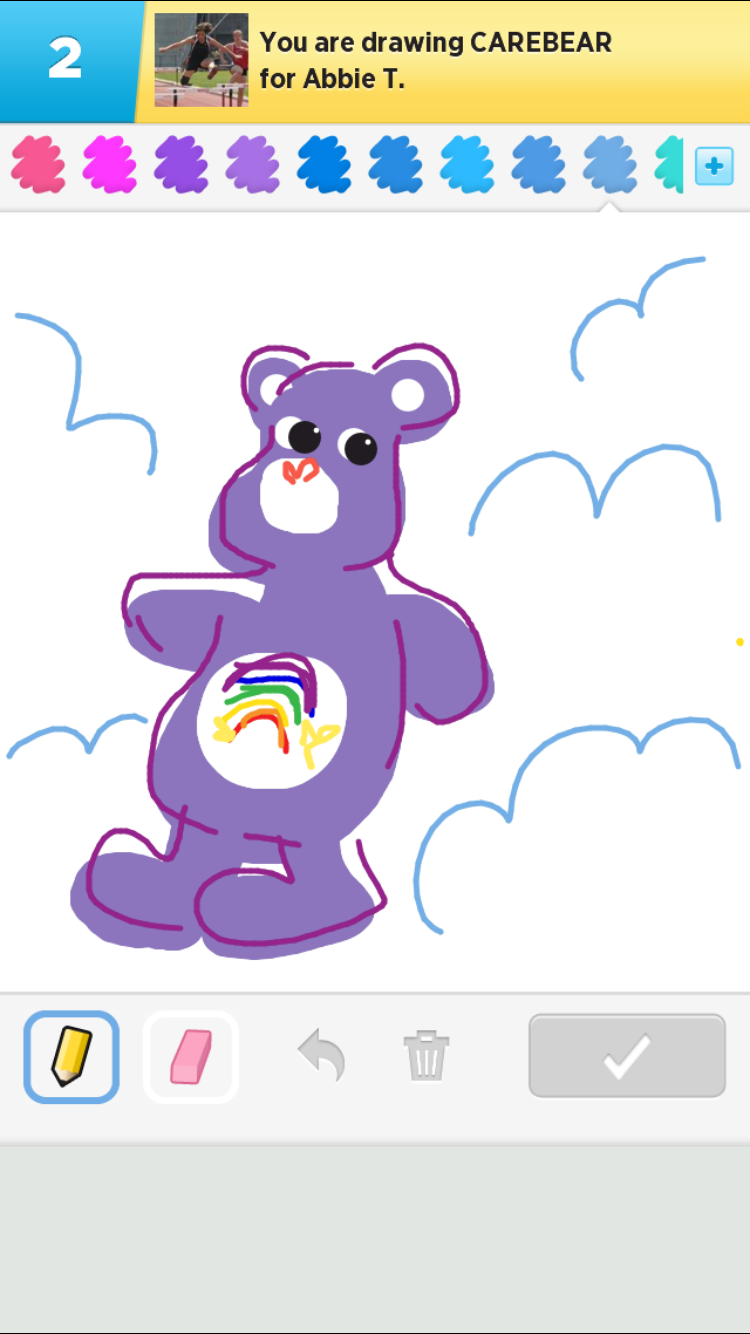Select the hot pink color swatch
Viewport: 750px width, 1334px height.
click(38, 164)
